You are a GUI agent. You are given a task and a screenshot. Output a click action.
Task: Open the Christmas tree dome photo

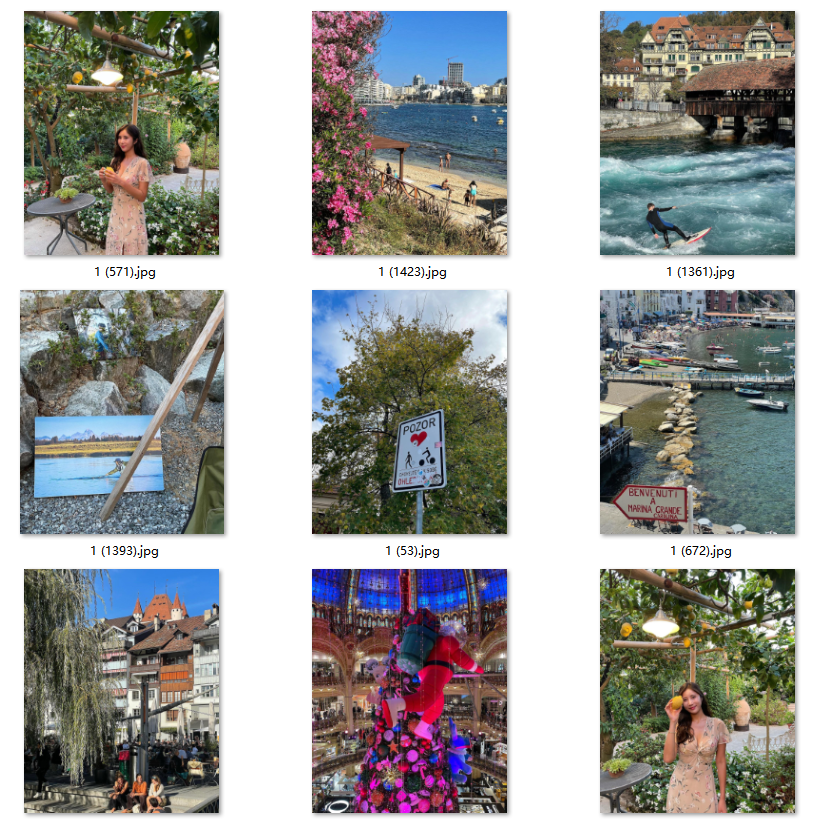click(x=409, y=691)
